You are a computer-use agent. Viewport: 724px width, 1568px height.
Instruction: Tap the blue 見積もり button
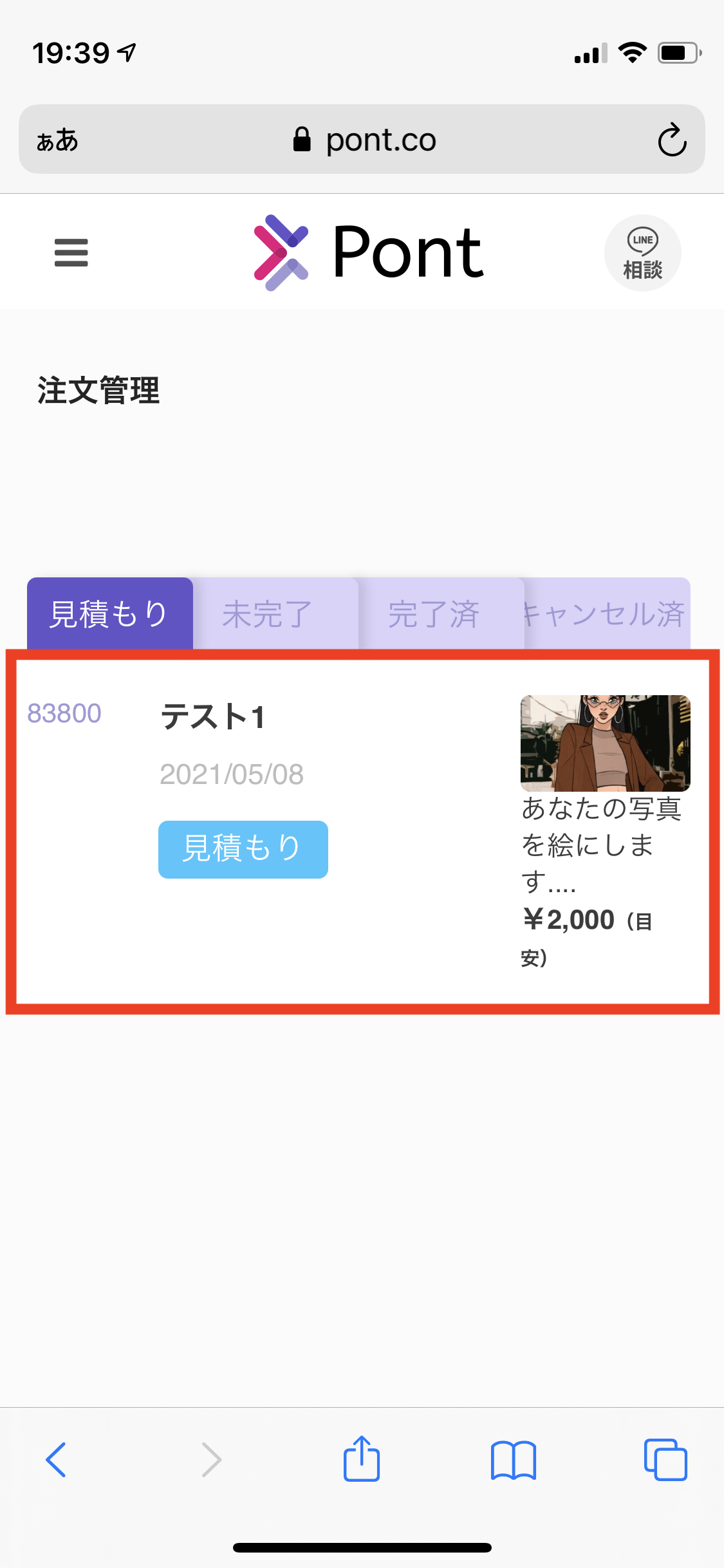click(243, 849)
